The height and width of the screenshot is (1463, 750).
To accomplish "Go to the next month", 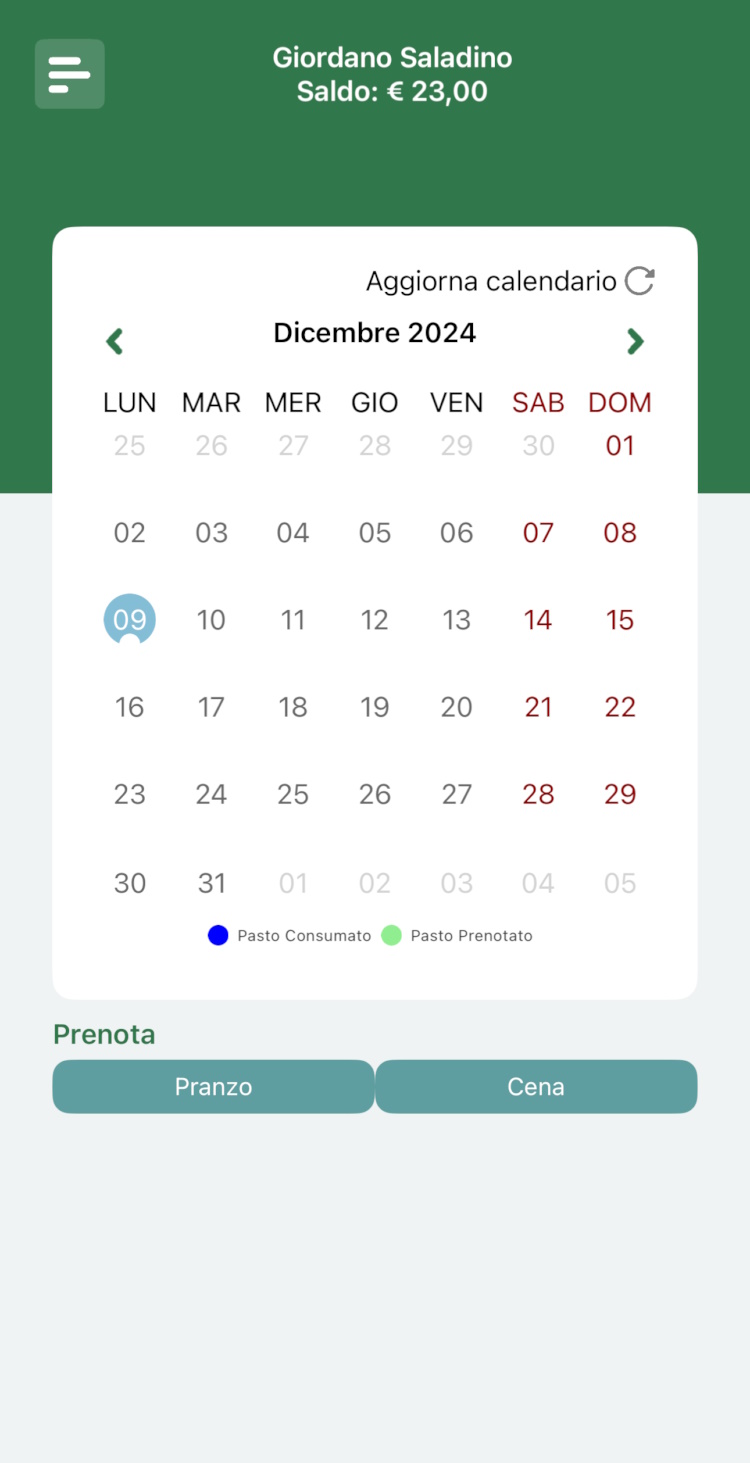I will point(635,342).
